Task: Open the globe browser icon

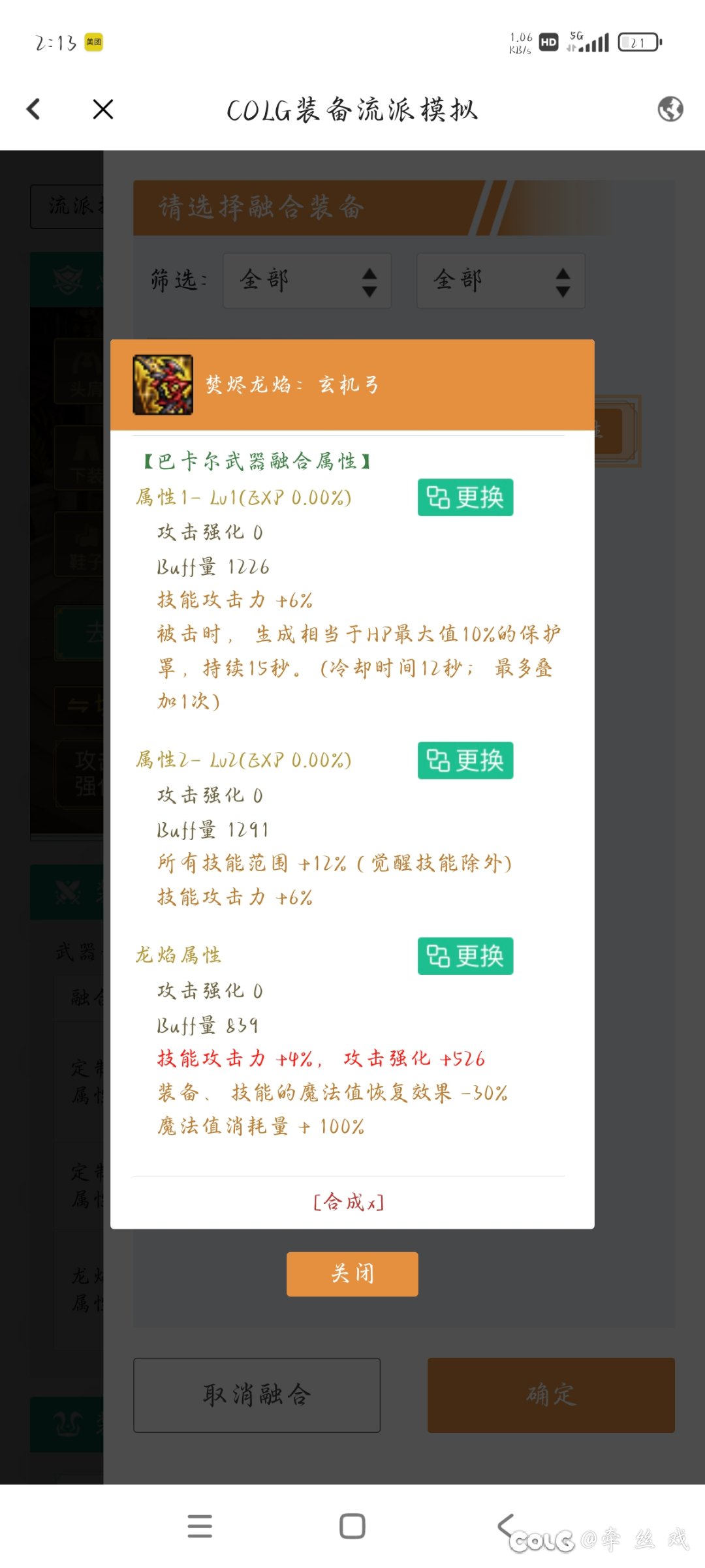Action: tap(670, 109)
